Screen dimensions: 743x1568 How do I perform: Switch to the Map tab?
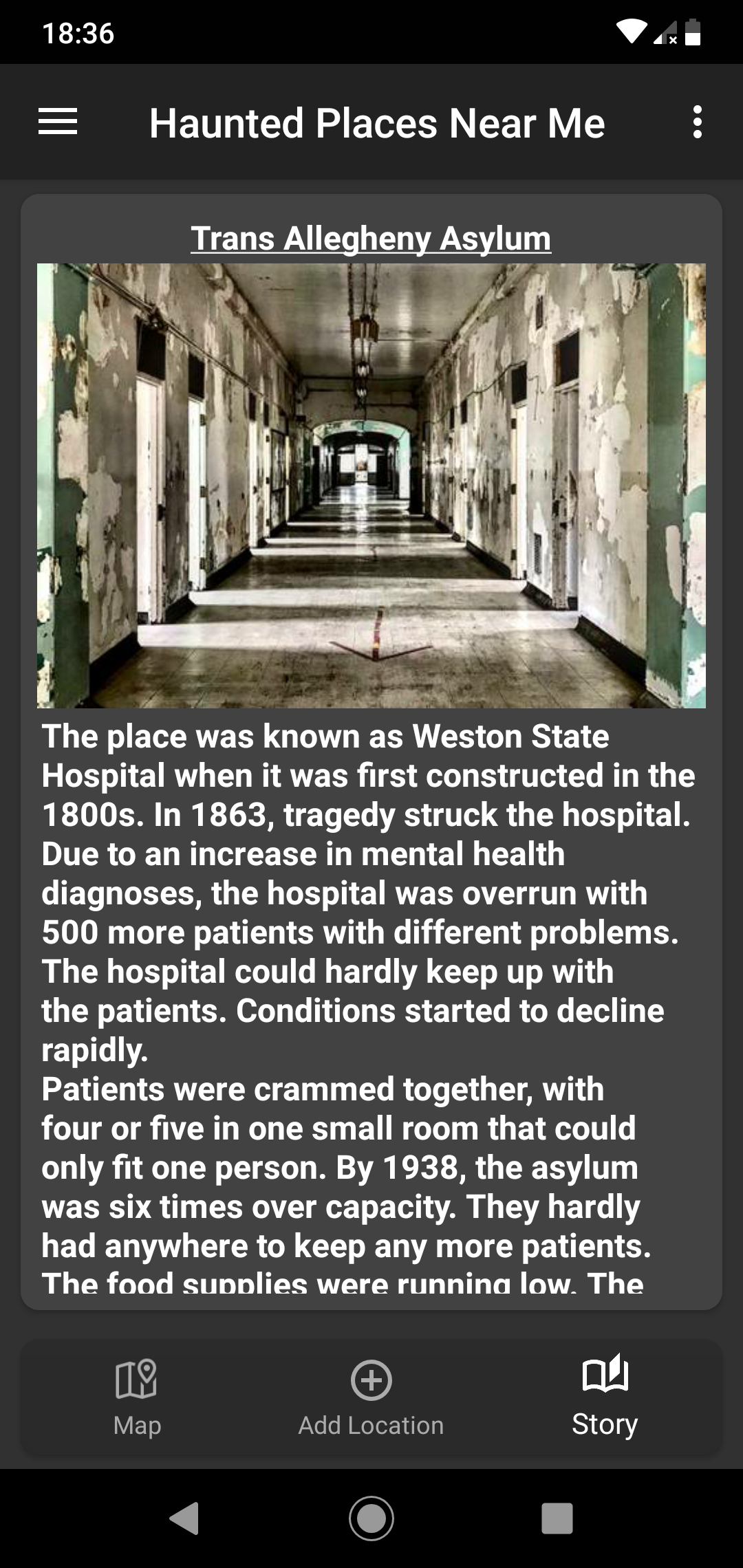(137, 1397)
